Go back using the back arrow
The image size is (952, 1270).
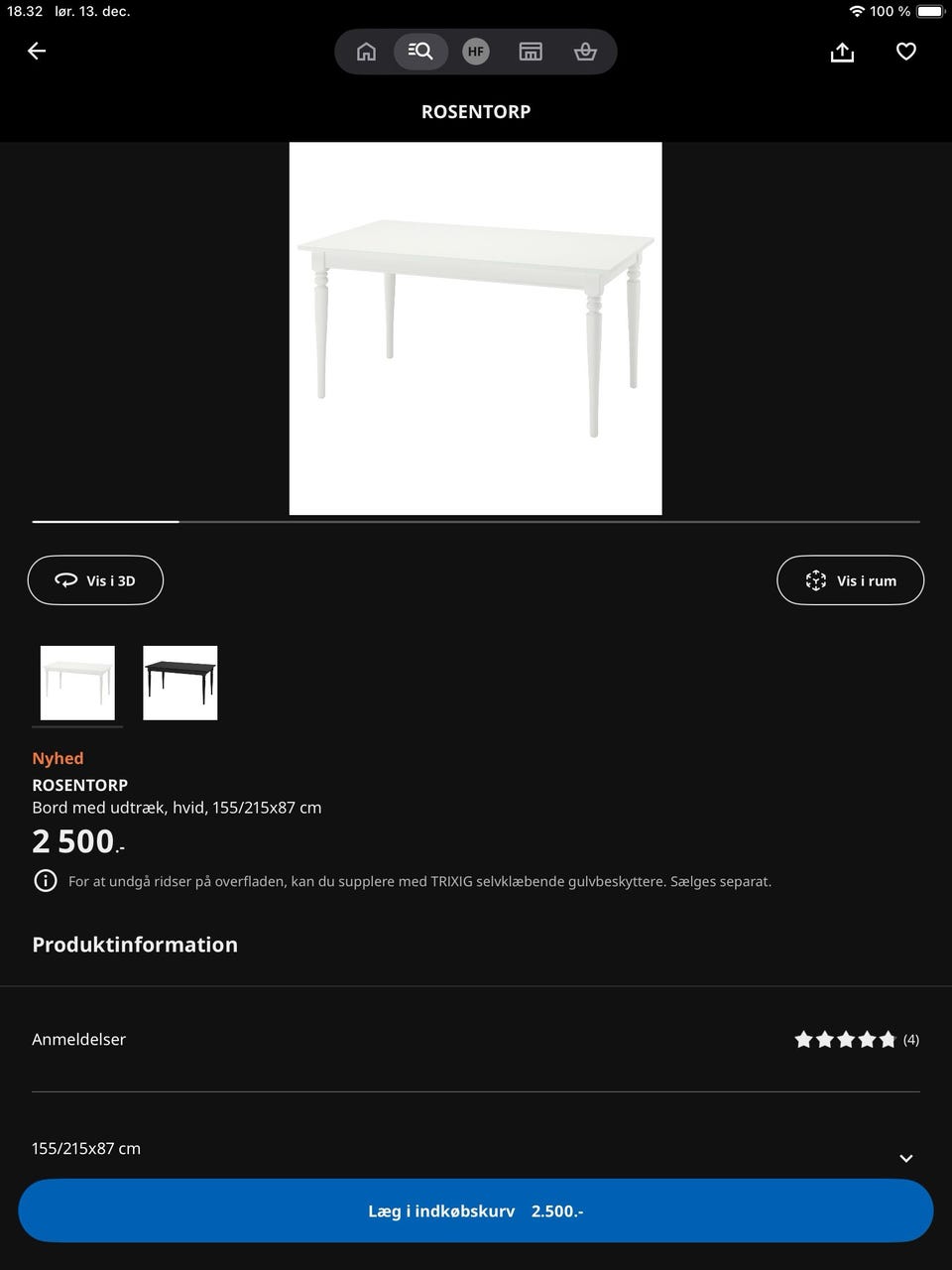[37, 51]
